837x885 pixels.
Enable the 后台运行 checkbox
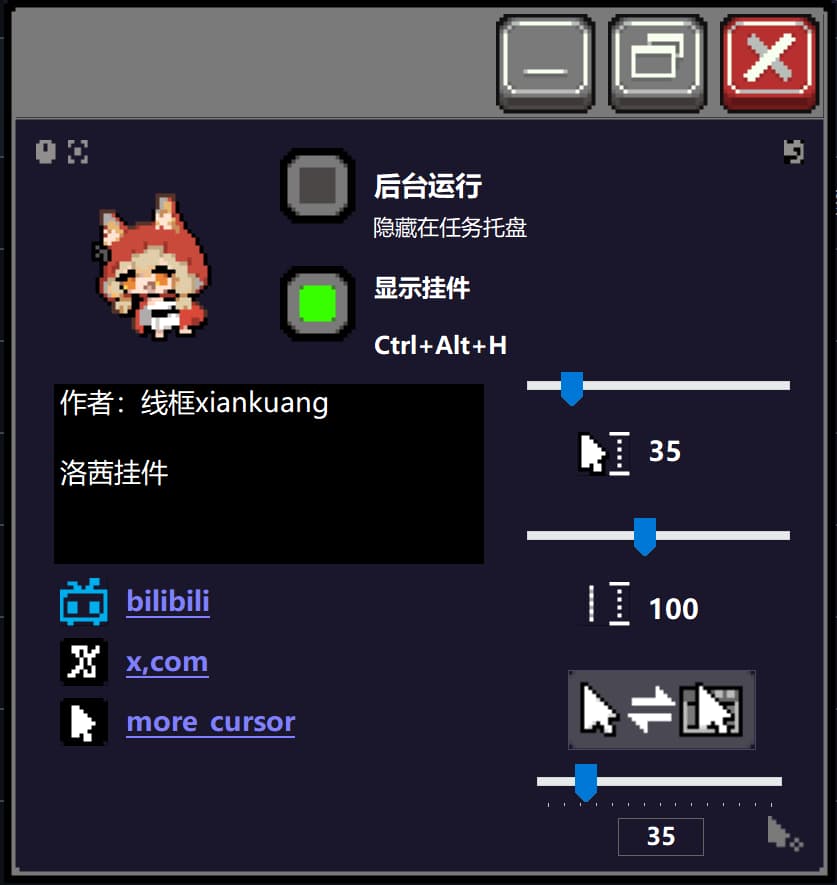tap(318, 185)
